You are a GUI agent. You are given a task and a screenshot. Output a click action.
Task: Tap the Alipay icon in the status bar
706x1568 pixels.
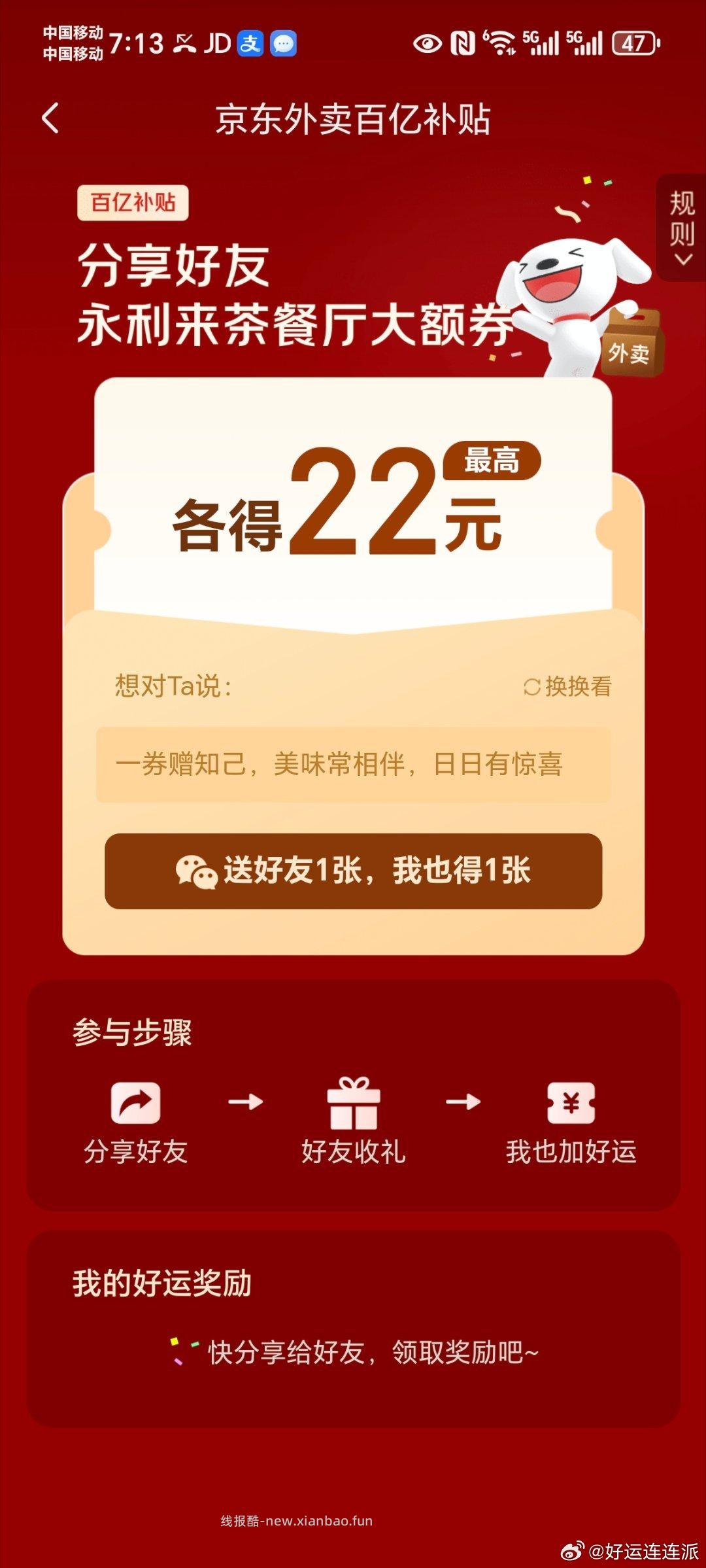252,44
